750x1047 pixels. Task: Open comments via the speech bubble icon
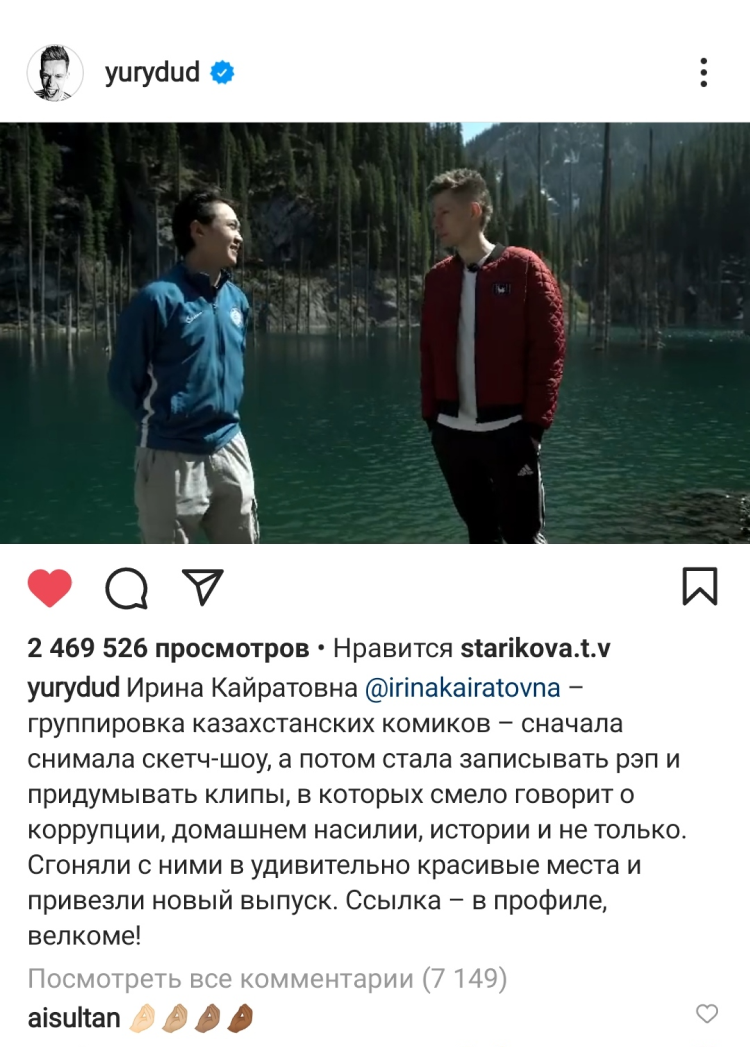point(127,588)
